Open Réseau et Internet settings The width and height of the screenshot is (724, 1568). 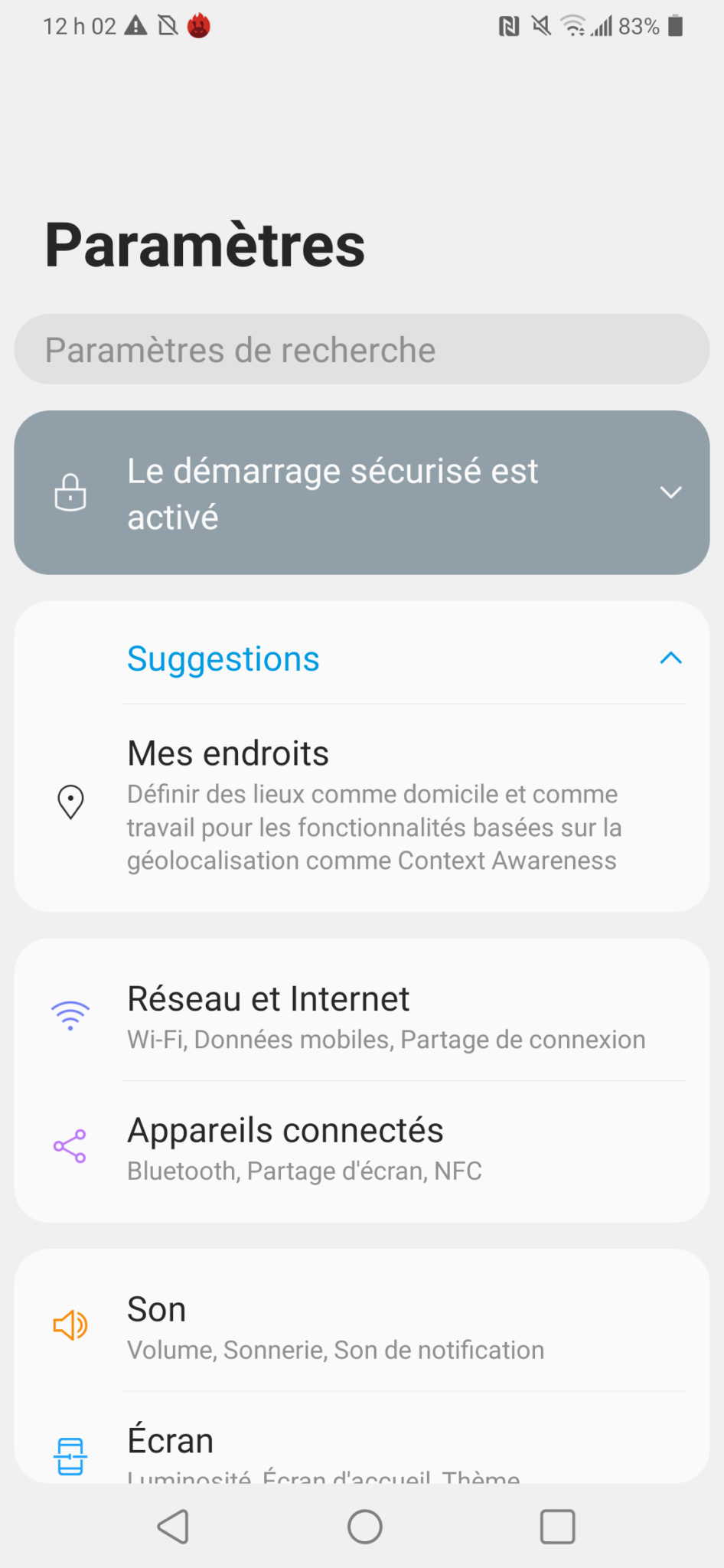pos(386,1017)
